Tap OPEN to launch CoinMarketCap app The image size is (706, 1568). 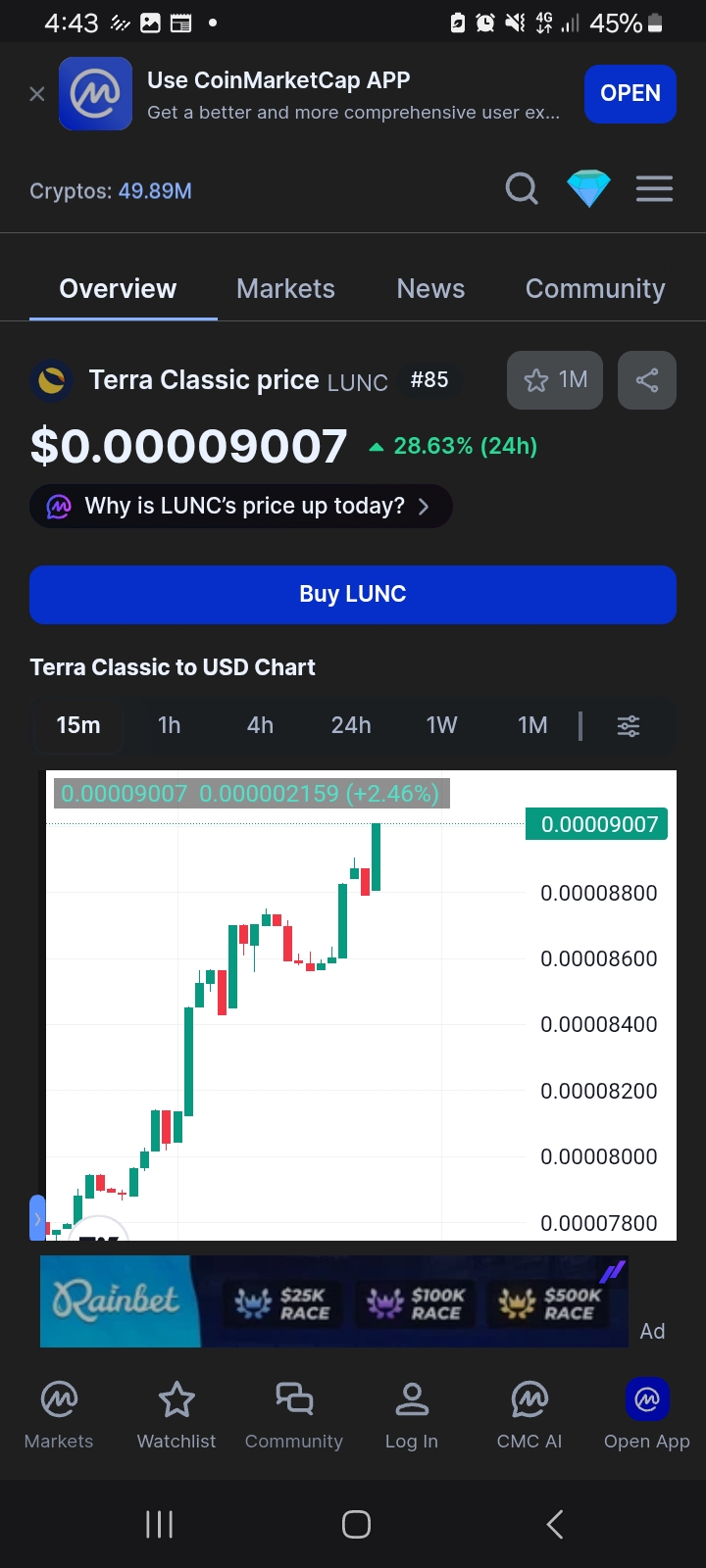point(630,94)
